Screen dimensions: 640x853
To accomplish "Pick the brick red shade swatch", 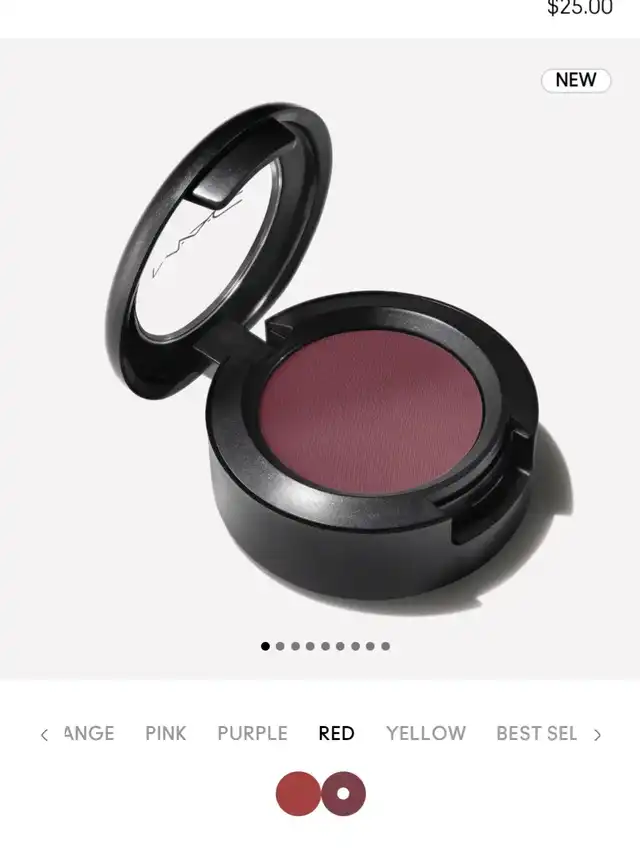I will [x=298, y=794].
